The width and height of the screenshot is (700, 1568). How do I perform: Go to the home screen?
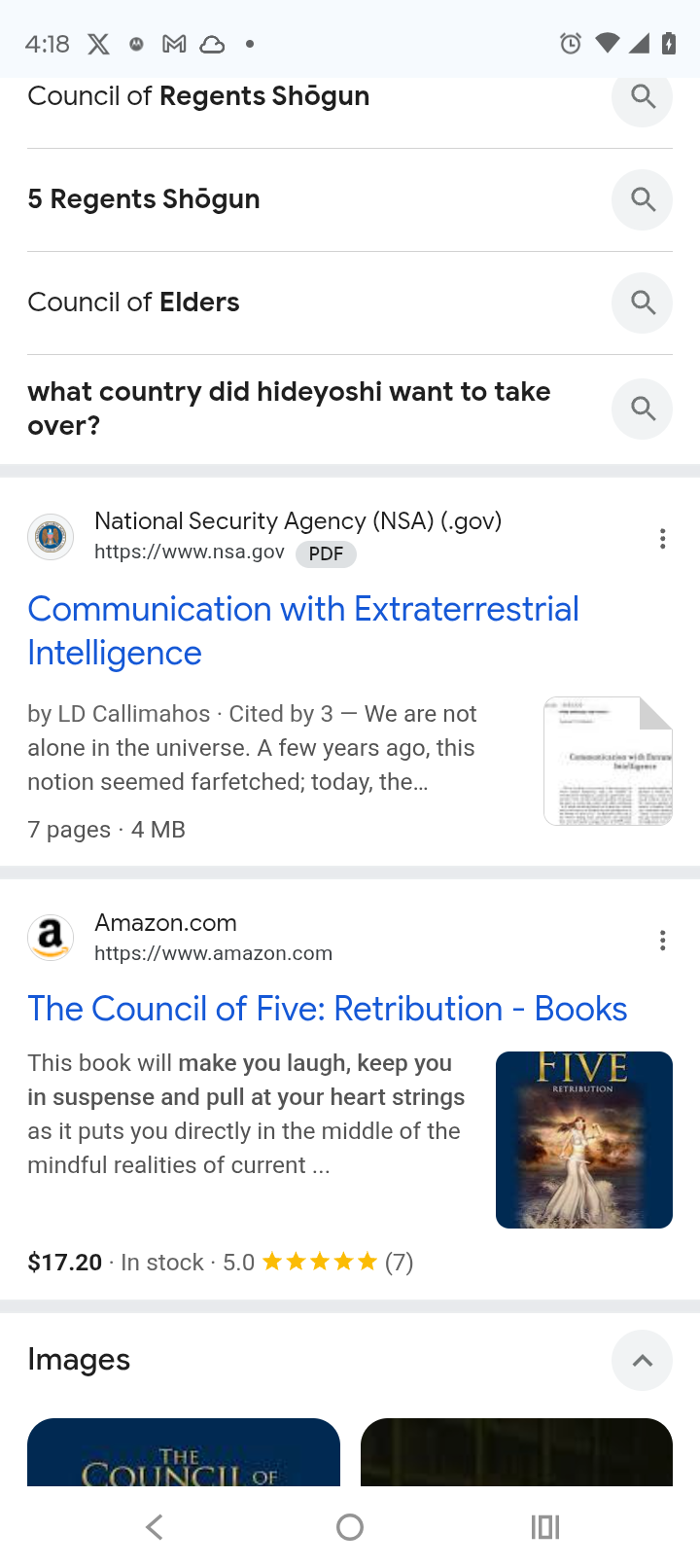pos(350,1527)
